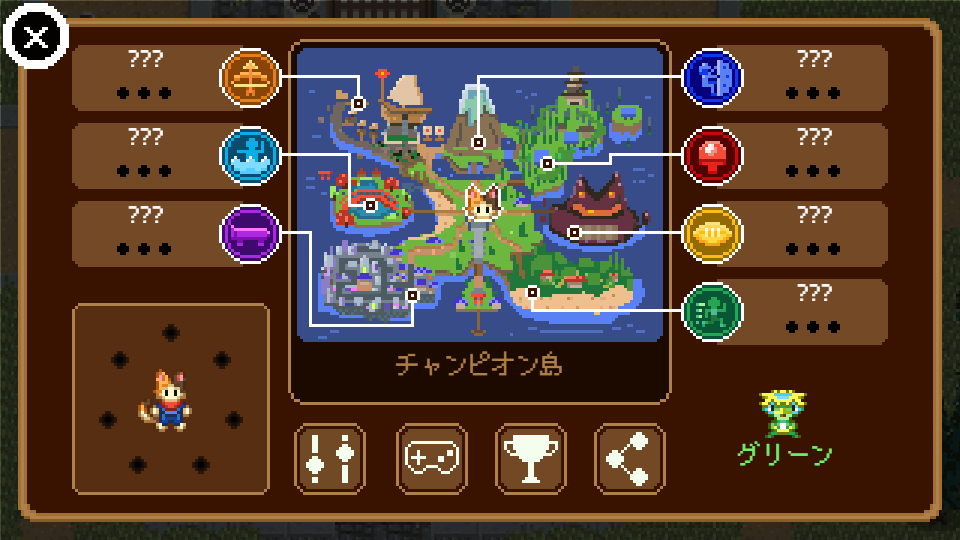Select the purple skateboarding sport badge

click(x=250, y=233)
